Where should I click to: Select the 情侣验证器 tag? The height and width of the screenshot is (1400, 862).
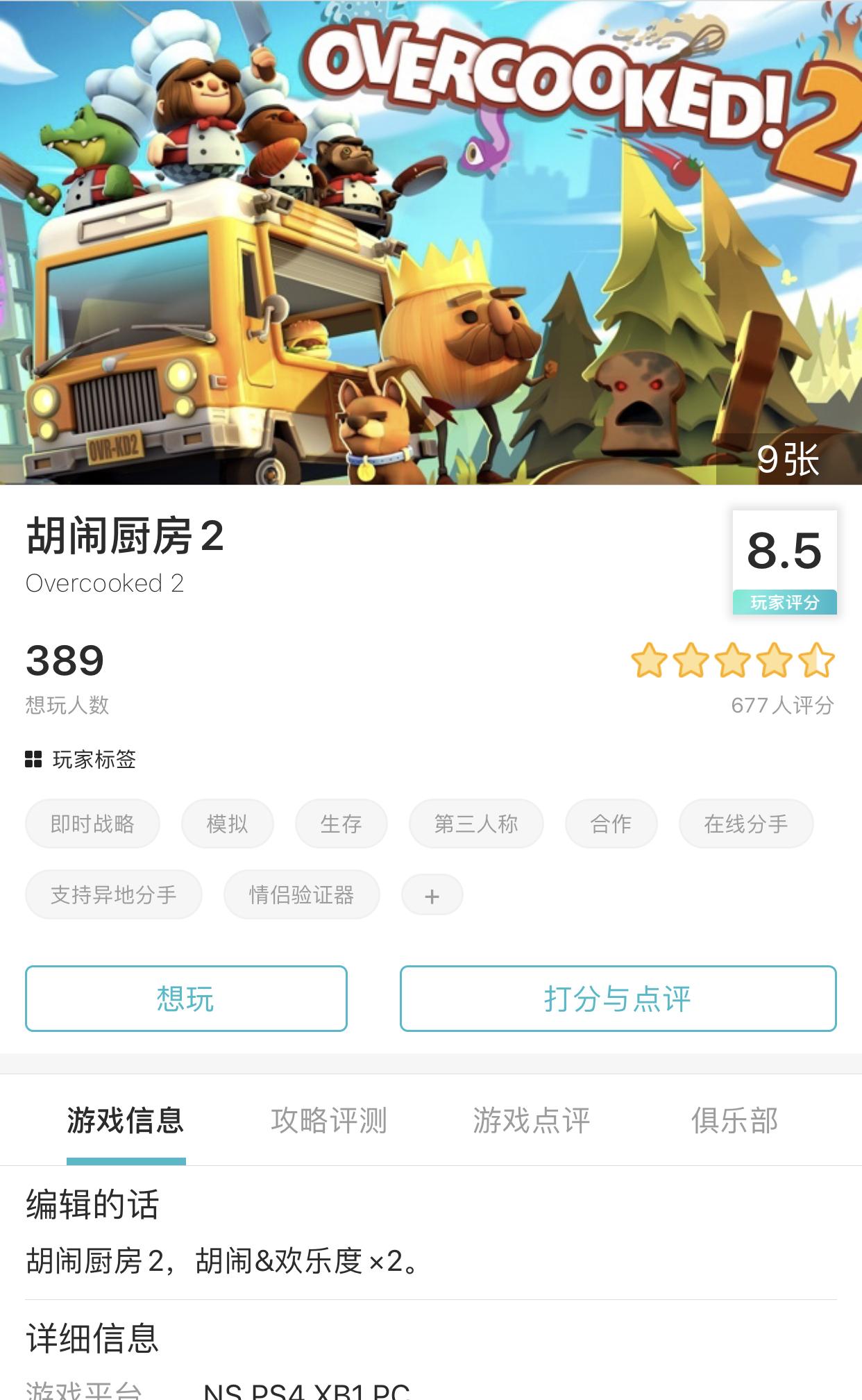(301, 894)
